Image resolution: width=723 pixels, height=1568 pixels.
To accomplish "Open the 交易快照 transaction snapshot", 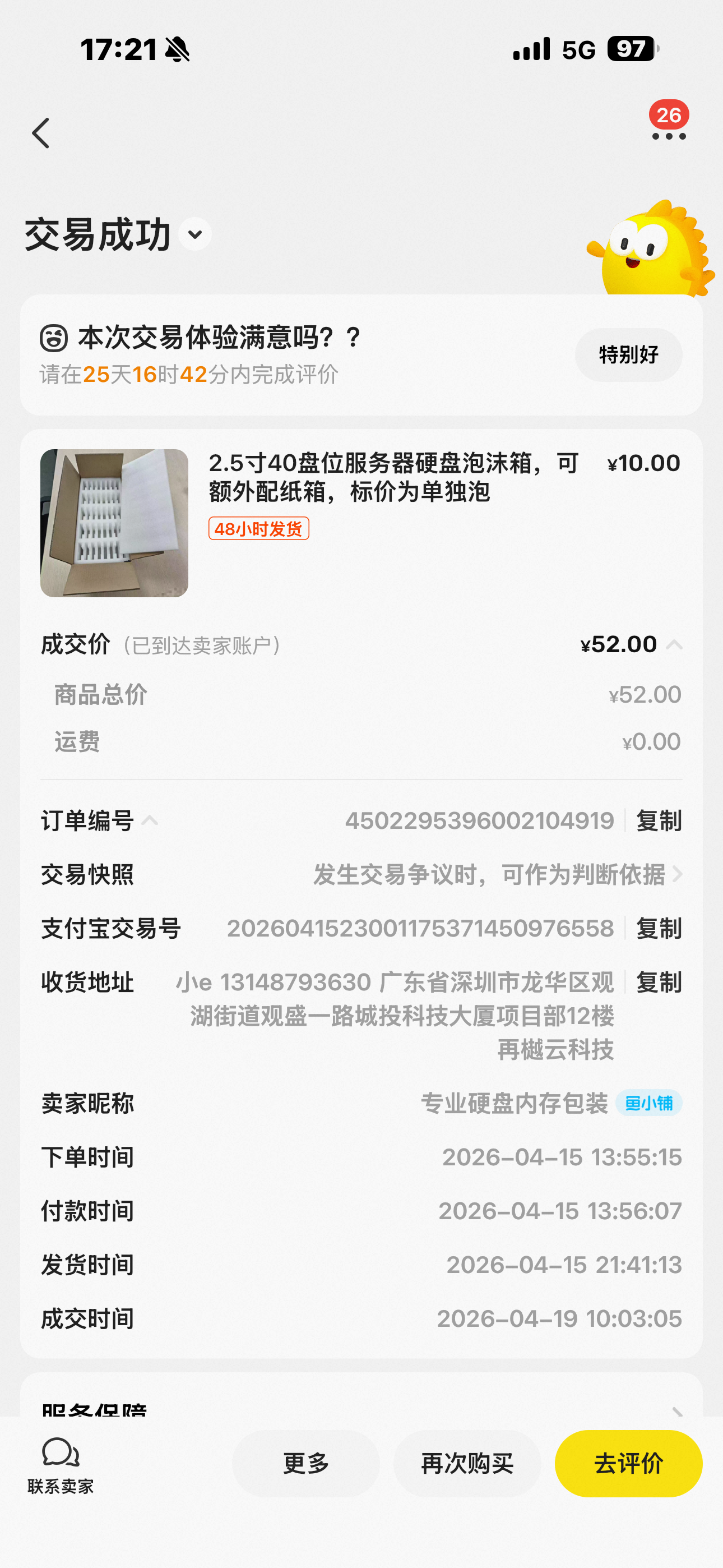I will (x=497, y=875).
